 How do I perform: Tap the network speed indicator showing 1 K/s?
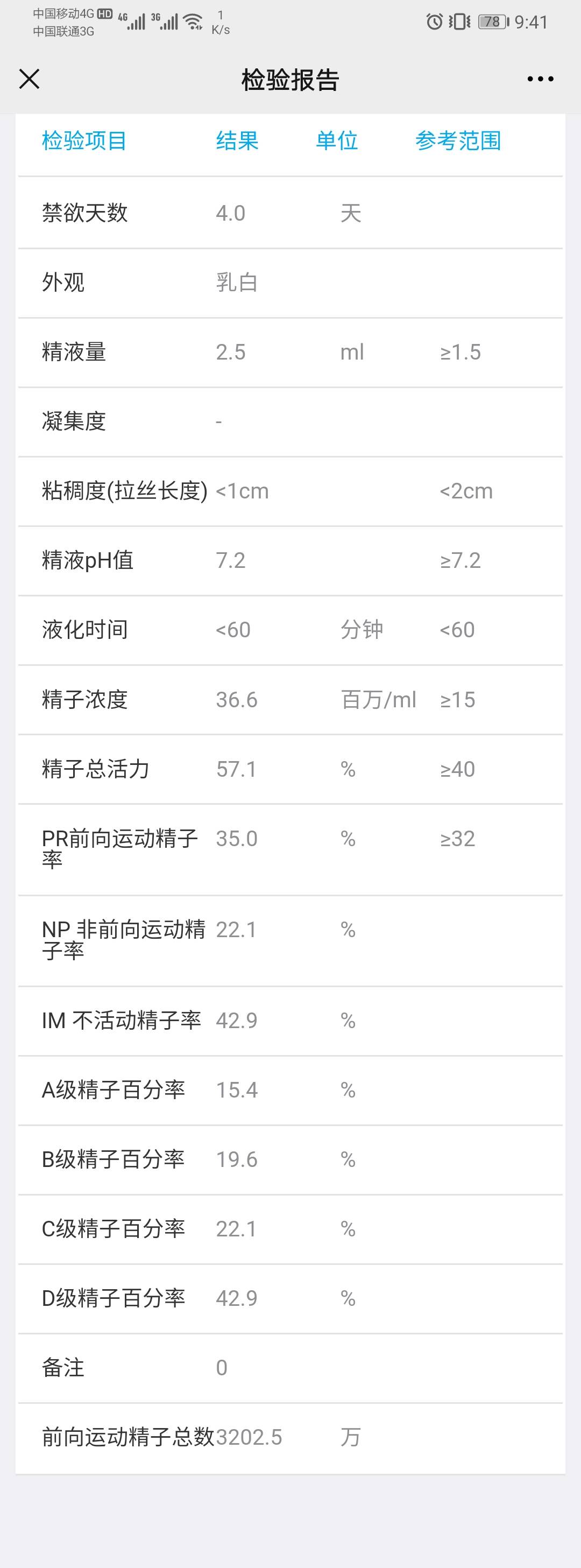[222, 22]
